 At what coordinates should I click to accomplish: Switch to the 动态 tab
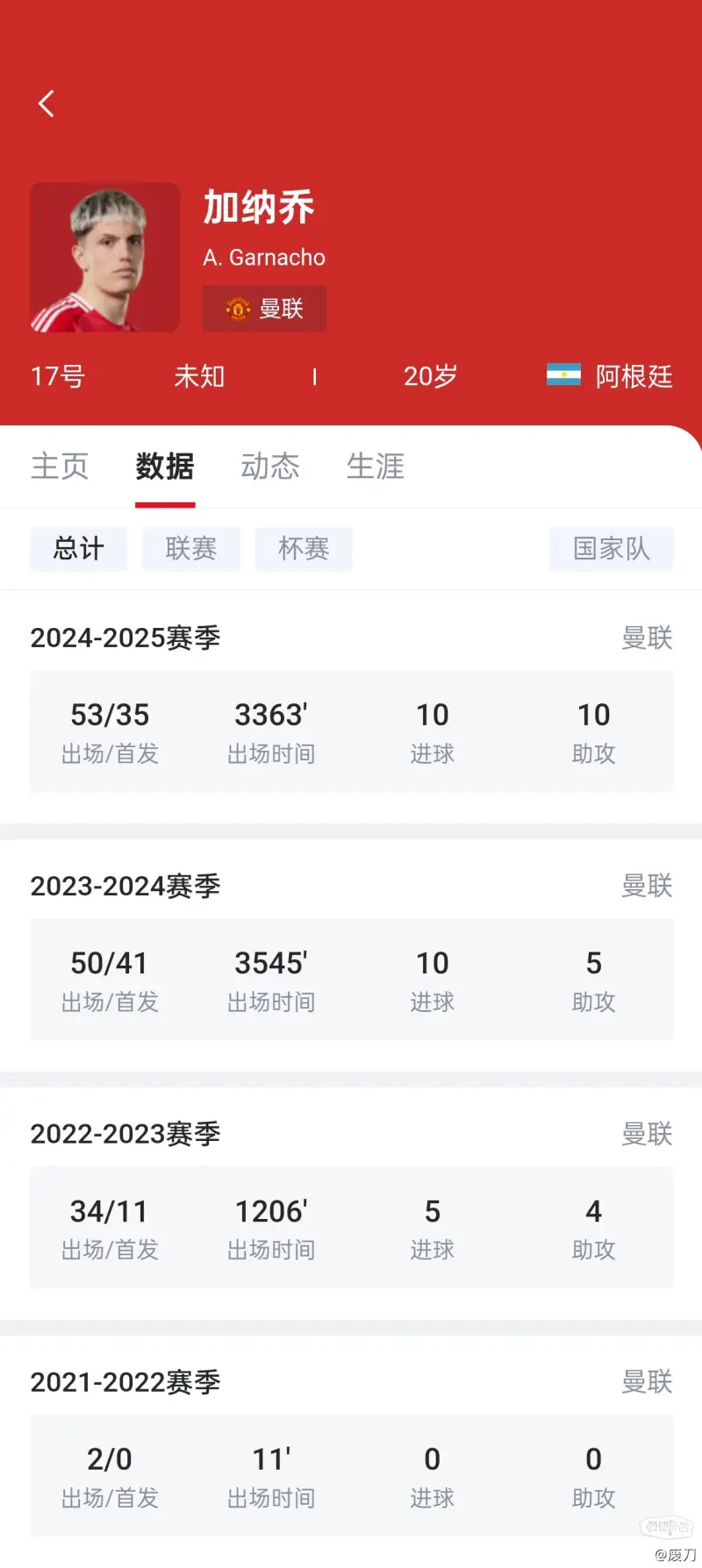click(270, 466)
